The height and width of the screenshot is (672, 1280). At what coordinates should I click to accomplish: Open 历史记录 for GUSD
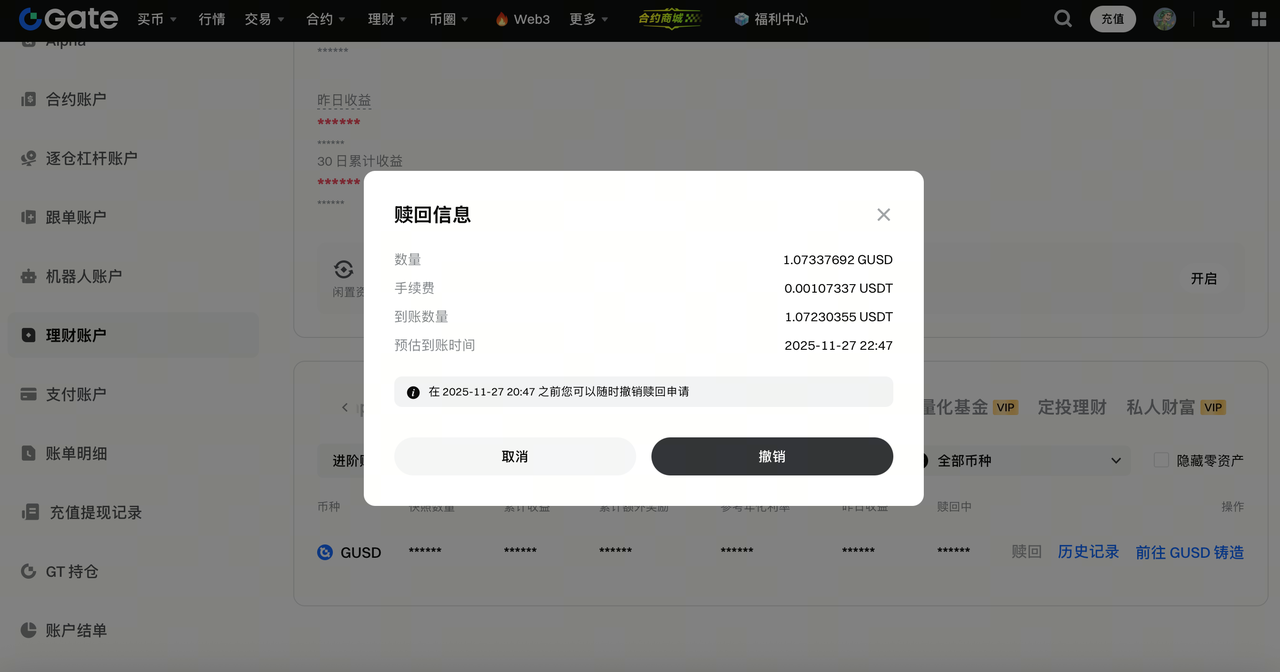coord(1088,552)
